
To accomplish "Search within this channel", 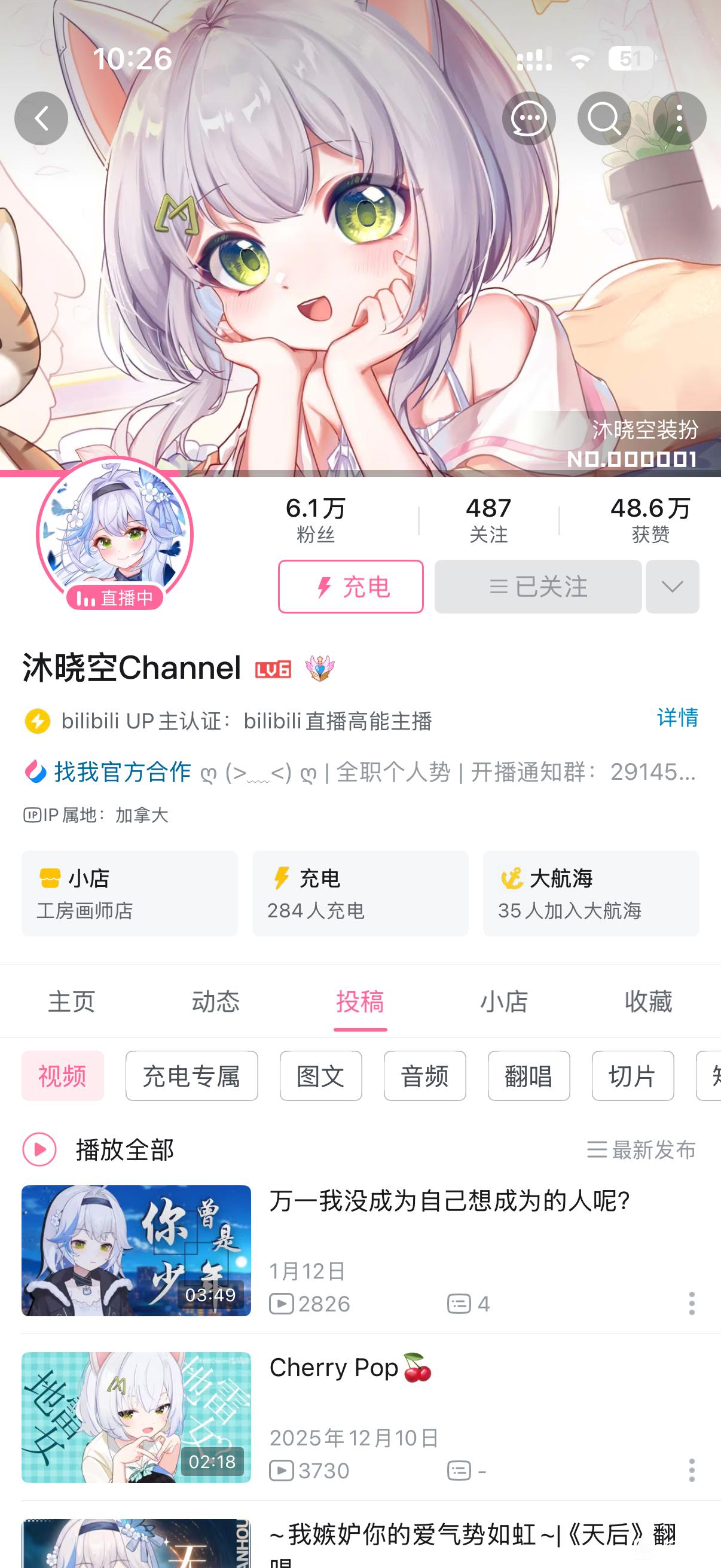I will [604, 118].
